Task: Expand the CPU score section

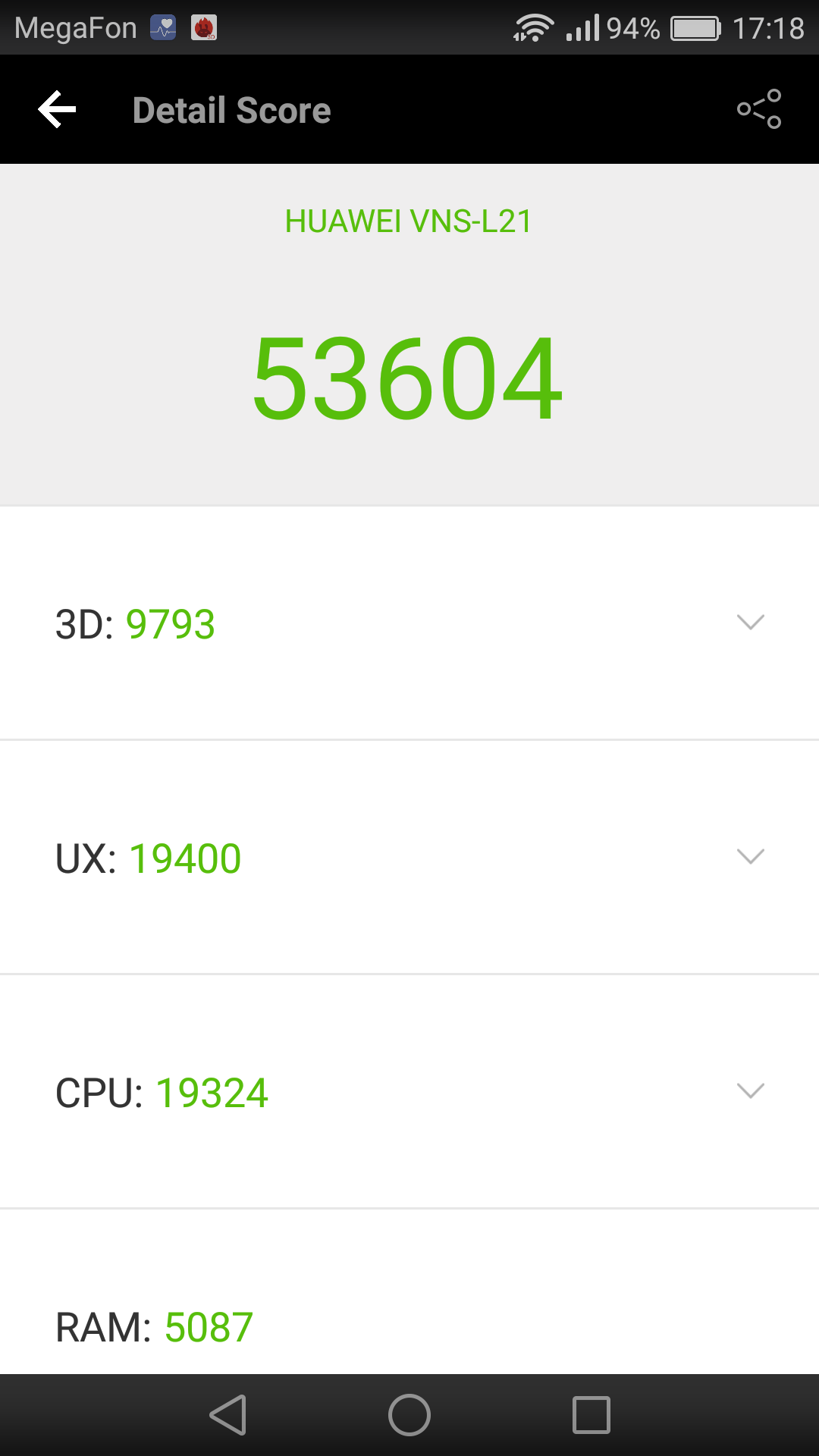Action: pos(750,1091)
